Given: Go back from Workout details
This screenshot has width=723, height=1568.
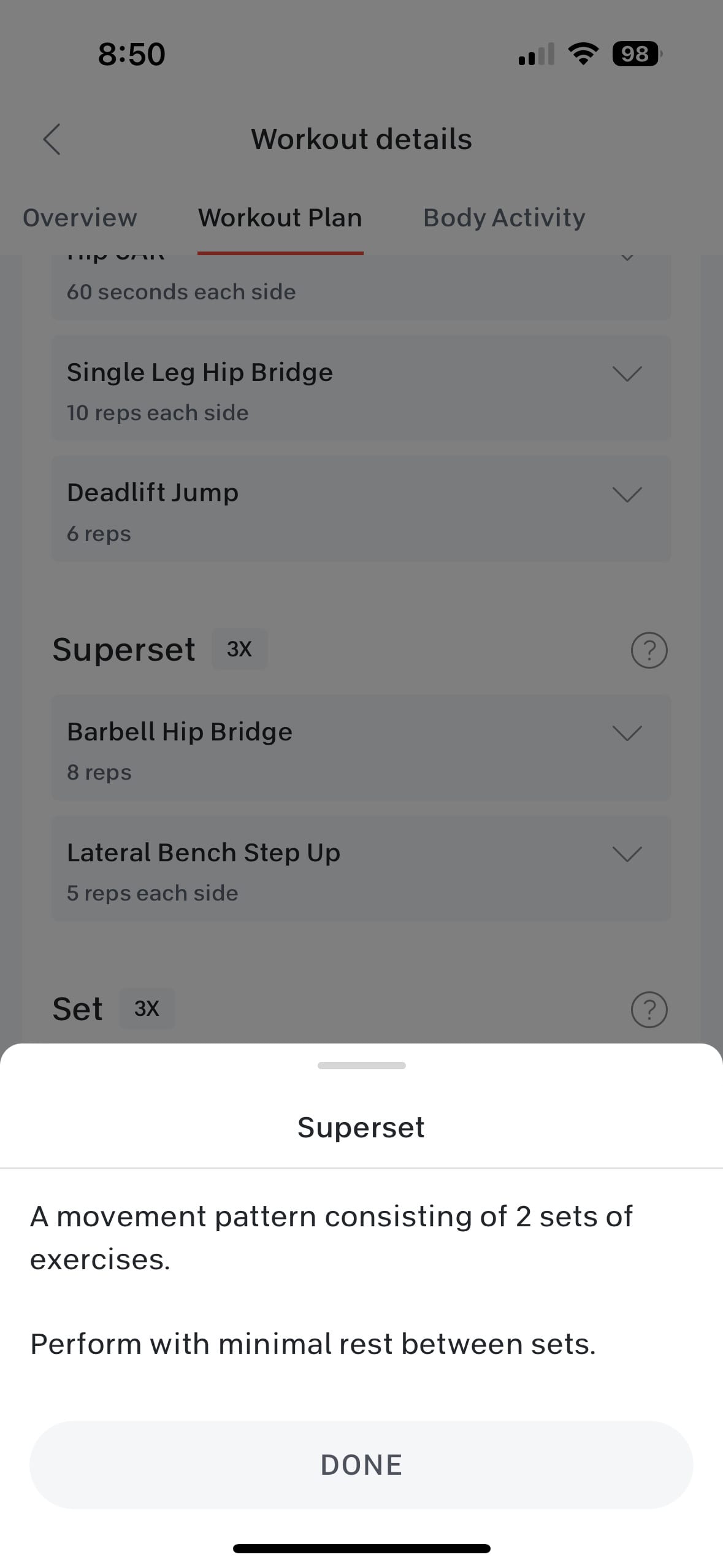Looking at the screenshot, I should (52, 139).
